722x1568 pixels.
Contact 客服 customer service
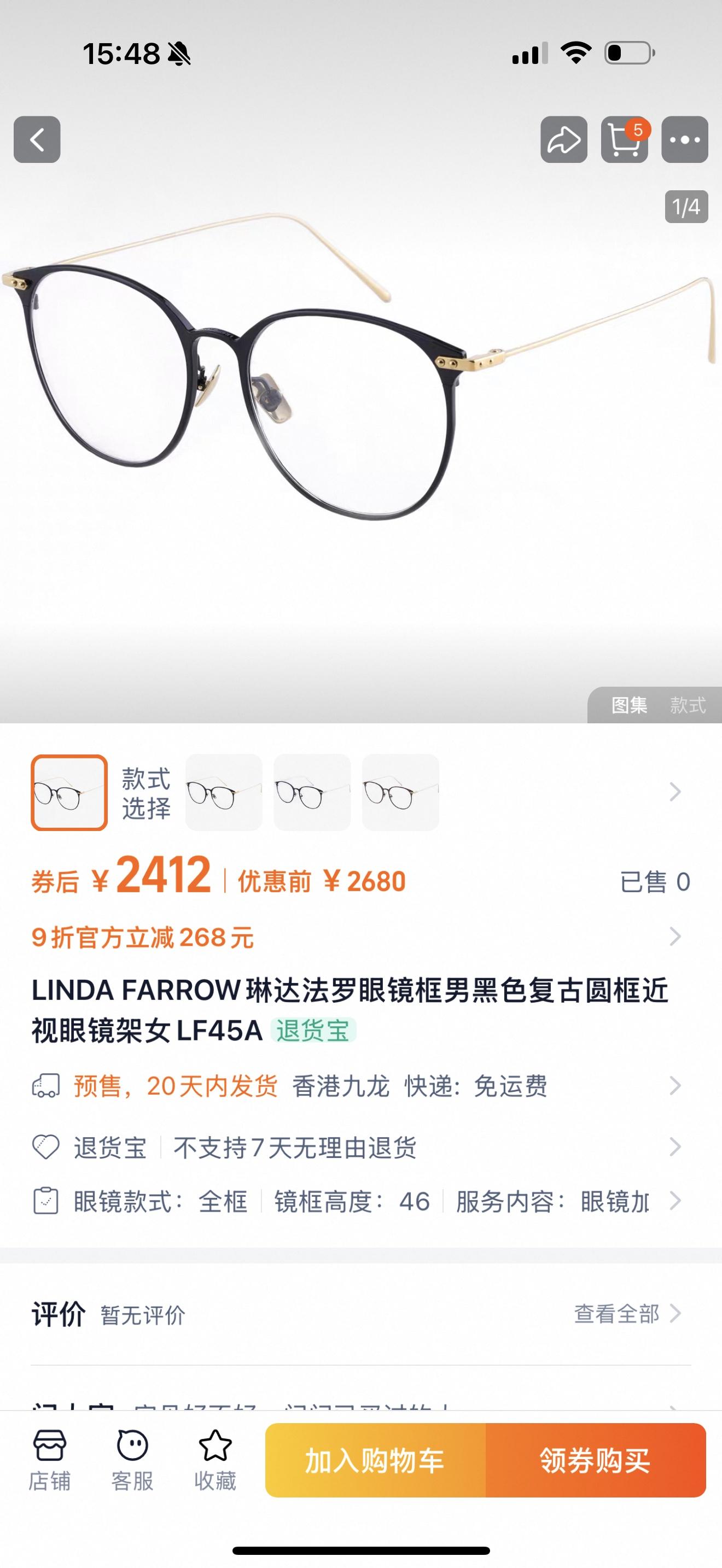coord(132,1460)
